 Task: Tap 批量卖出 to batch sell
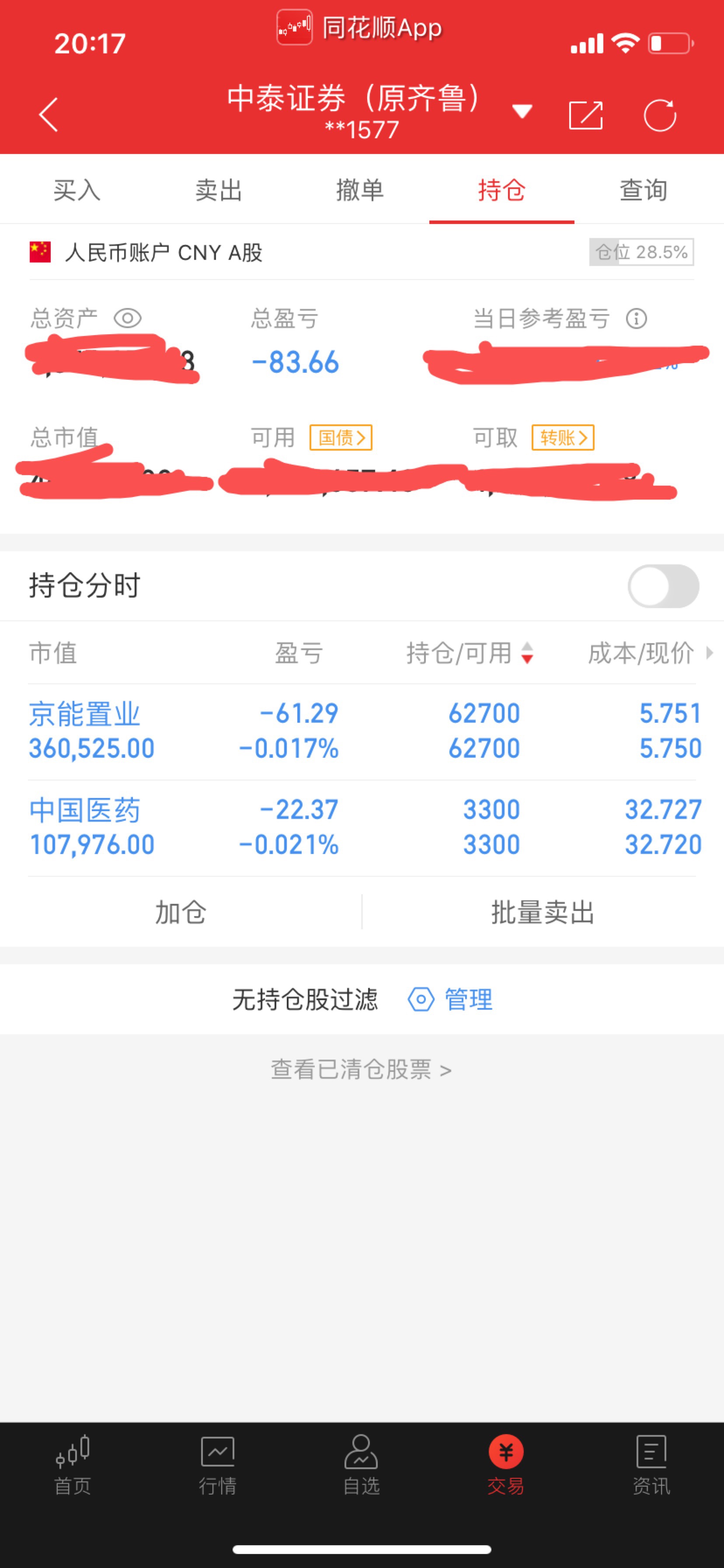(x=543, y=912)
